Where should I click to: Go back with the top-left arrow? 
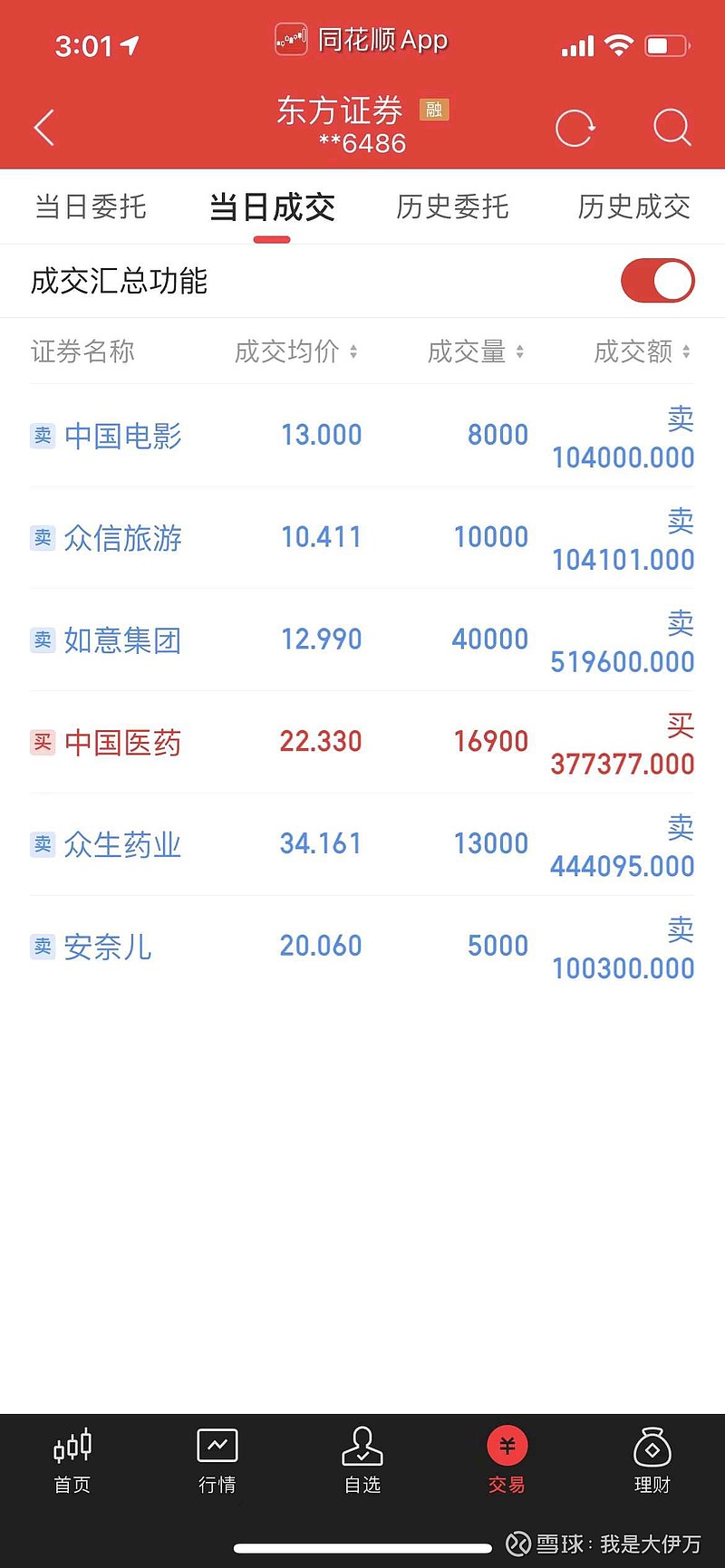click(44, 128)
